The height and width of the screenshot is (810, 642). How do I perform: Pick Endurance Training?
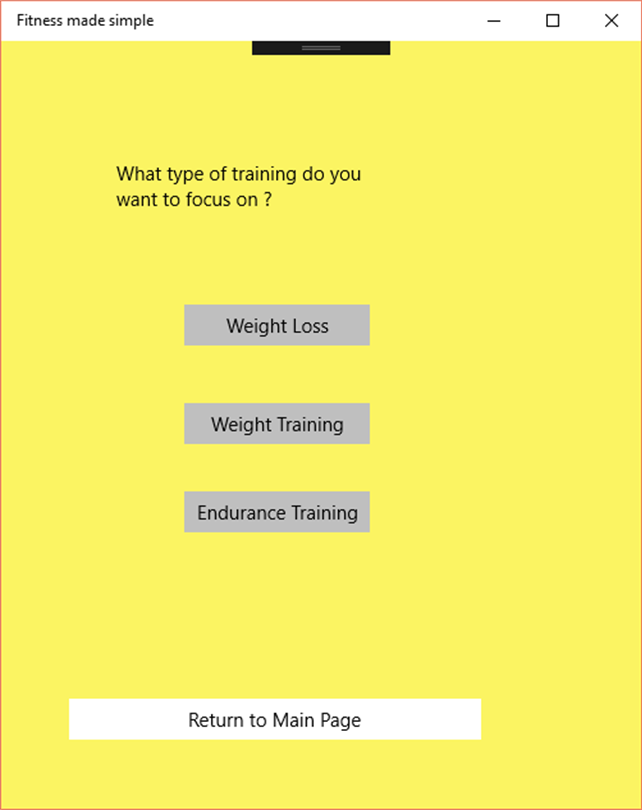point(277,512)
